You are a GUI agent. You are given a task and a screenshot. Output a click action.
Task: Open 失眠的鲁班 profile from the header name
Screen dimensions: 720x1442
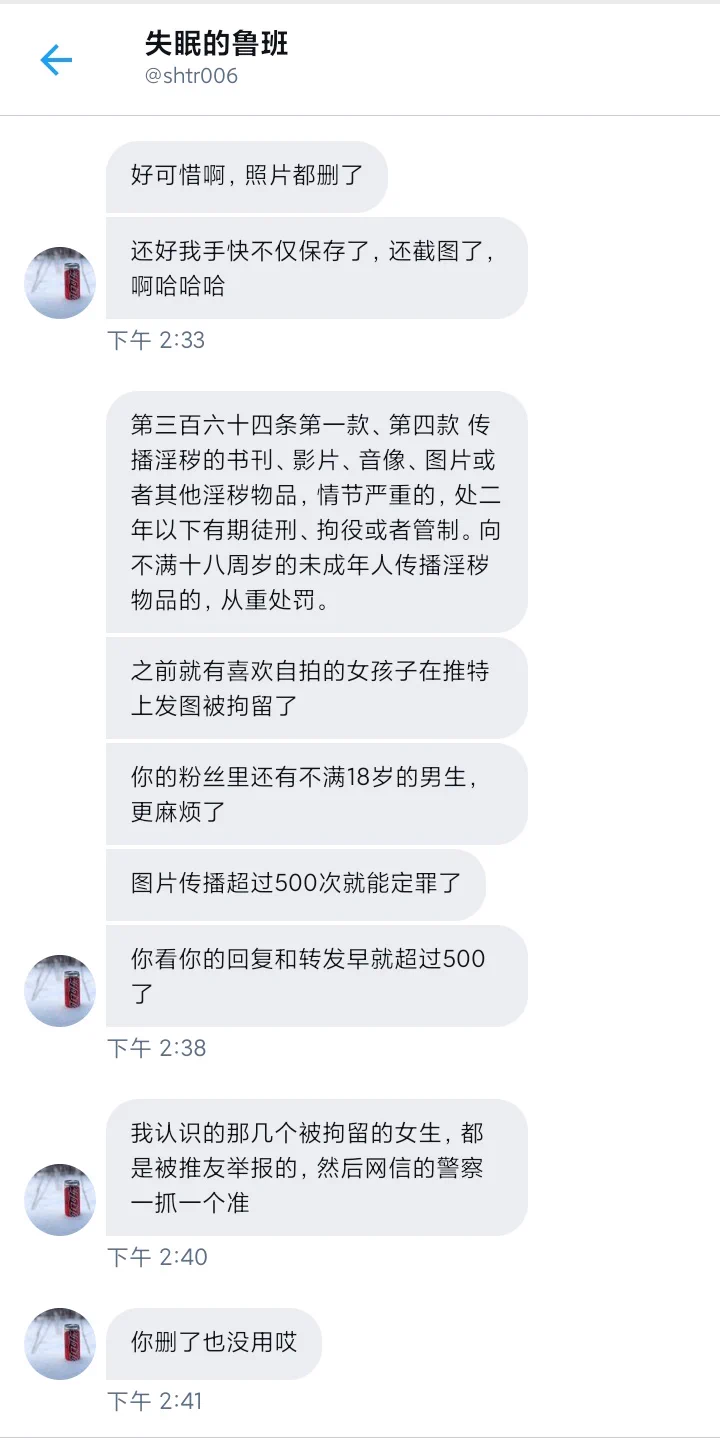tap(216, 43)
